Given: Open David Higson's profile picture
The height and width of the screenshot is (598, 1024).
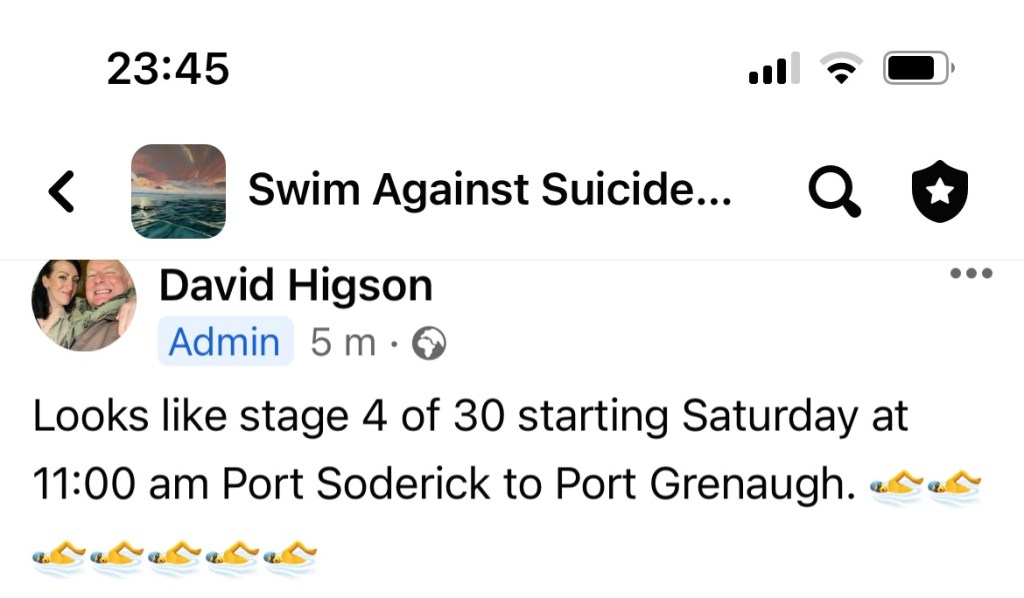Looking at the screenshot, I should (x=84, y=301).
